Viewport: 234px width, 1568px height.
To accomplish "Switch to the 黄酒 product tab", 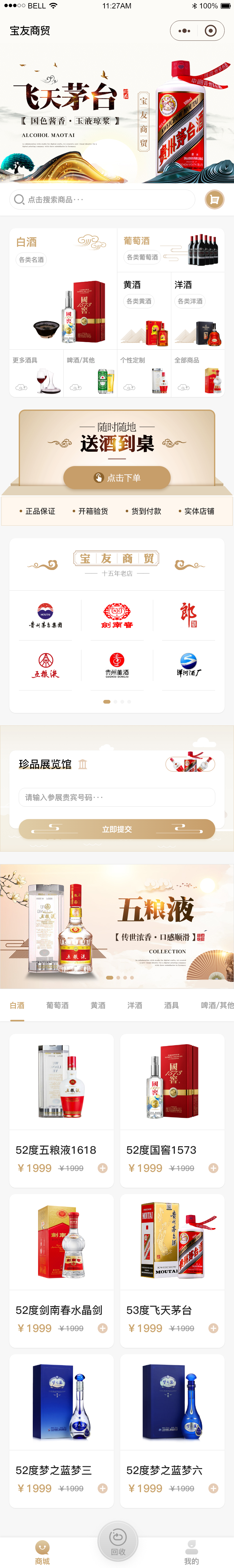I will pos(98,1005).
